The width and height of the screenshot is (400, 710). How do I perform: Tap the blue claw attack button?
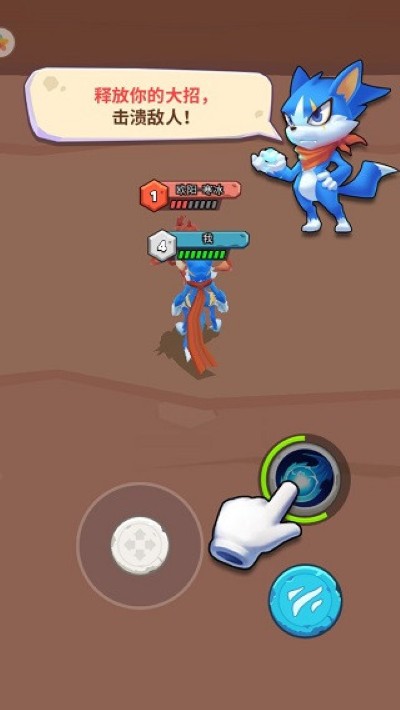tap(305, 600)
